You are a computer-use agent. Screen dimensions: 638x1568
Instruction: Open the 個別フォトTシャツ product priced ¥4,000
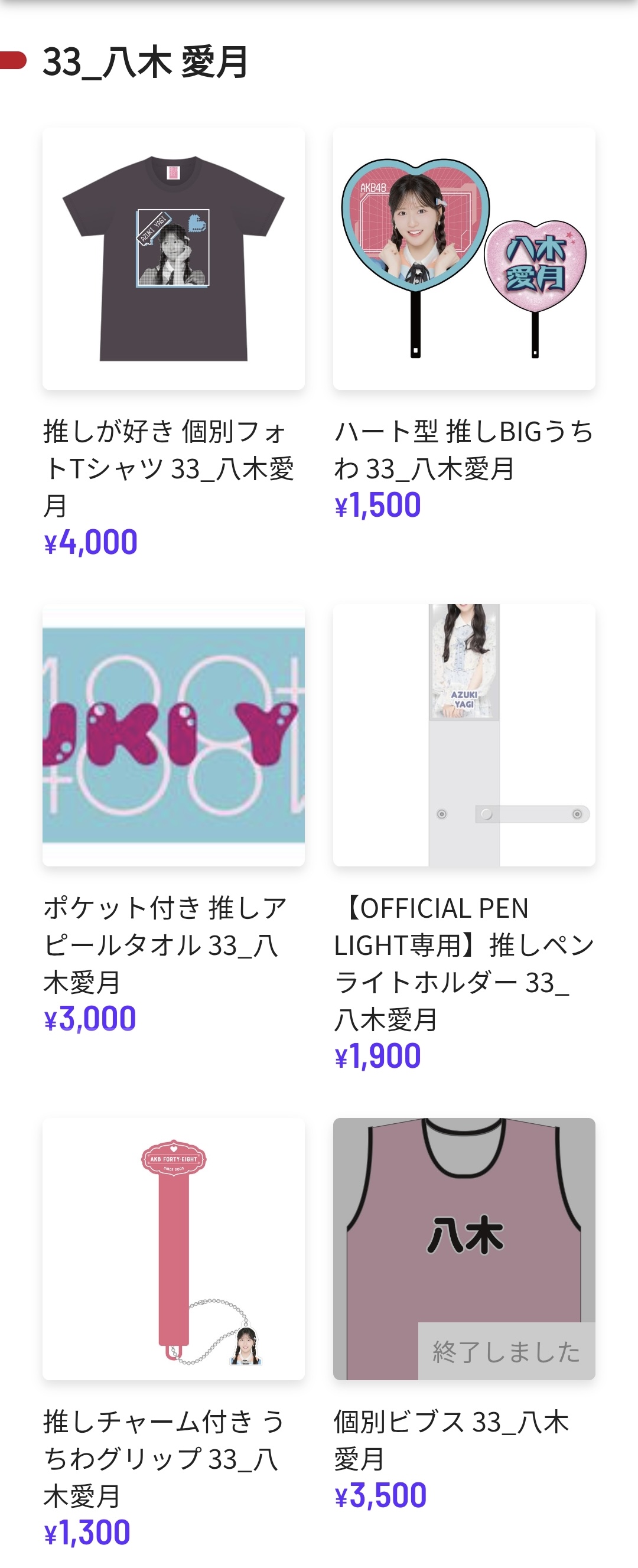tap(174, 259)
